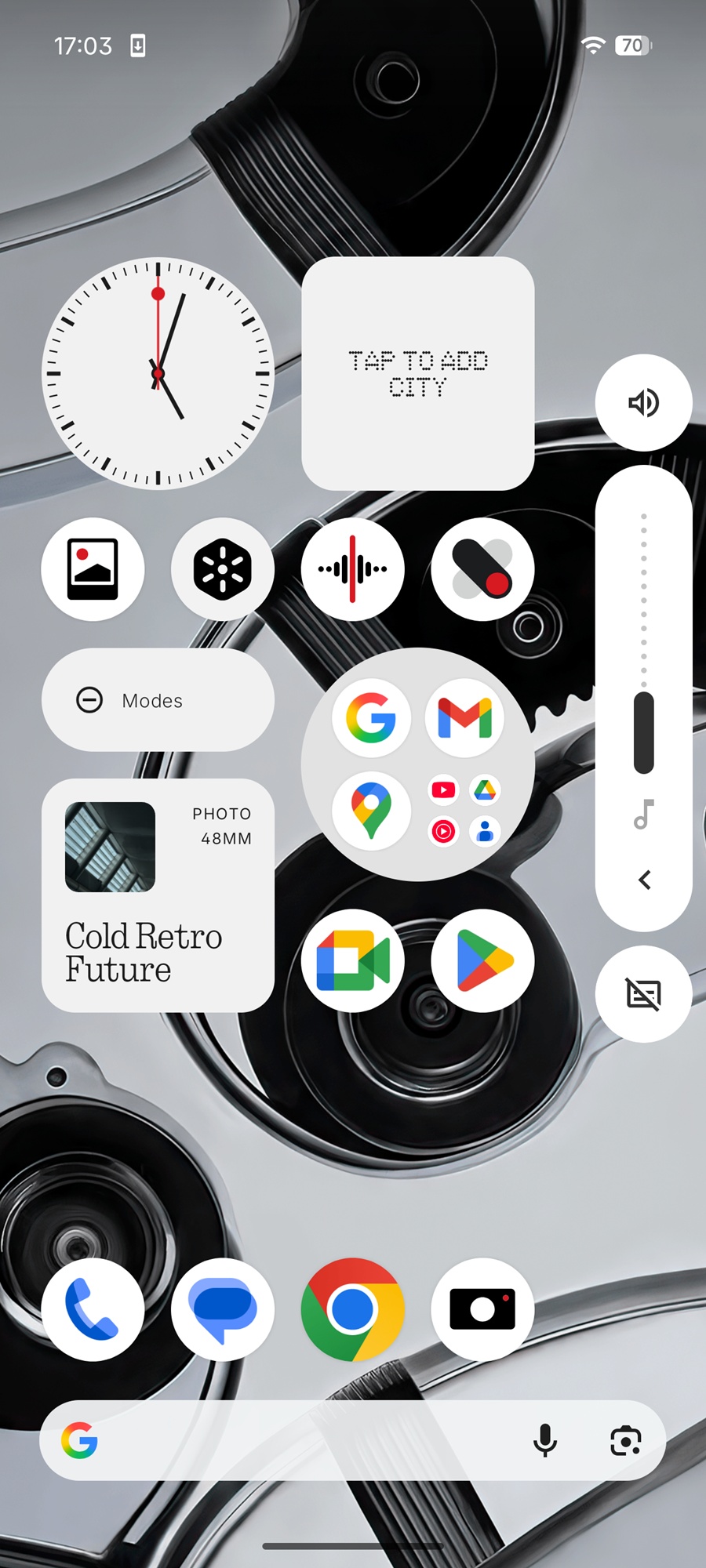Open Google Lens from the search bar
The height and width of the screenshot is (1568, 706).
[625, 1440]
